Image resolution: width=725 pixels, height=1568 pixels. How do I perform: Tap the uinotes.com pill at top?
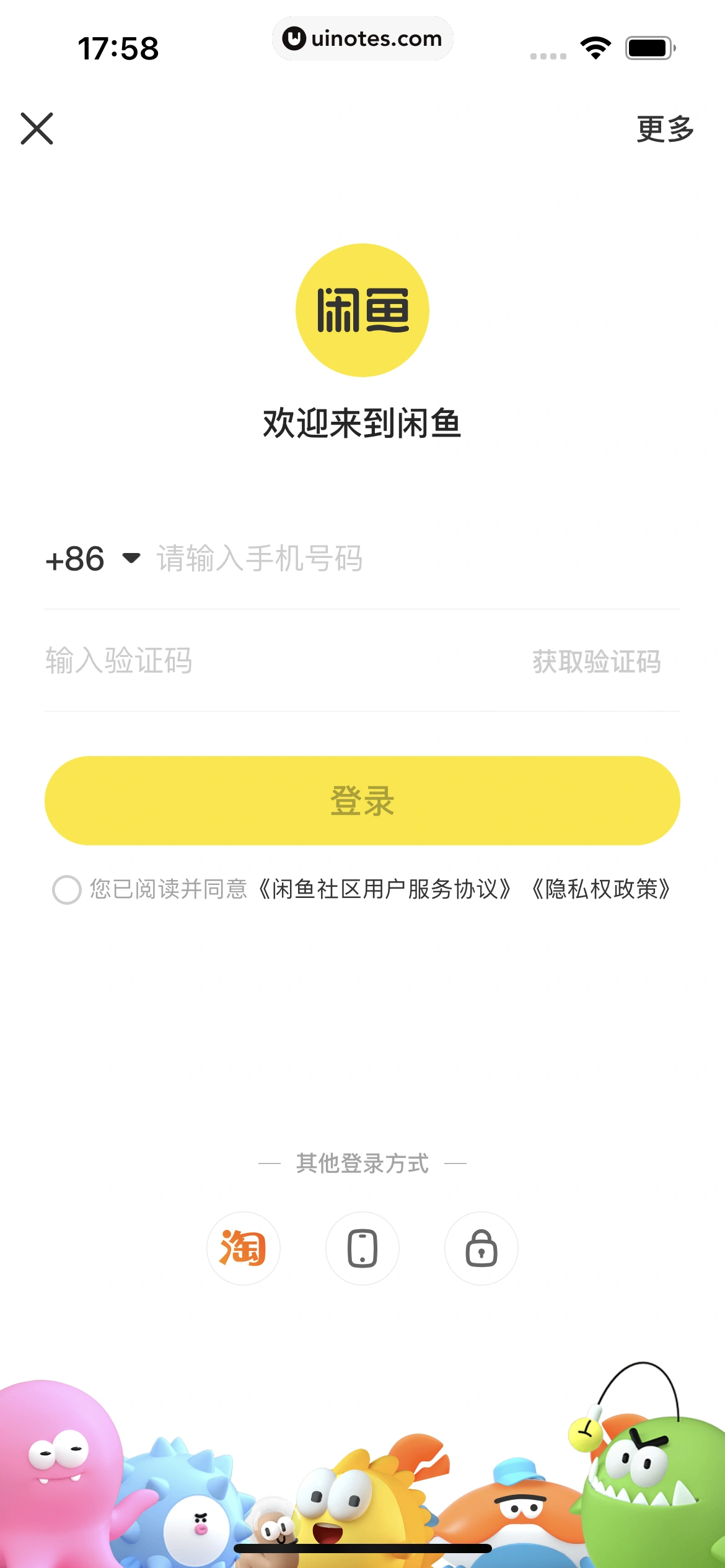click(362, 38)
